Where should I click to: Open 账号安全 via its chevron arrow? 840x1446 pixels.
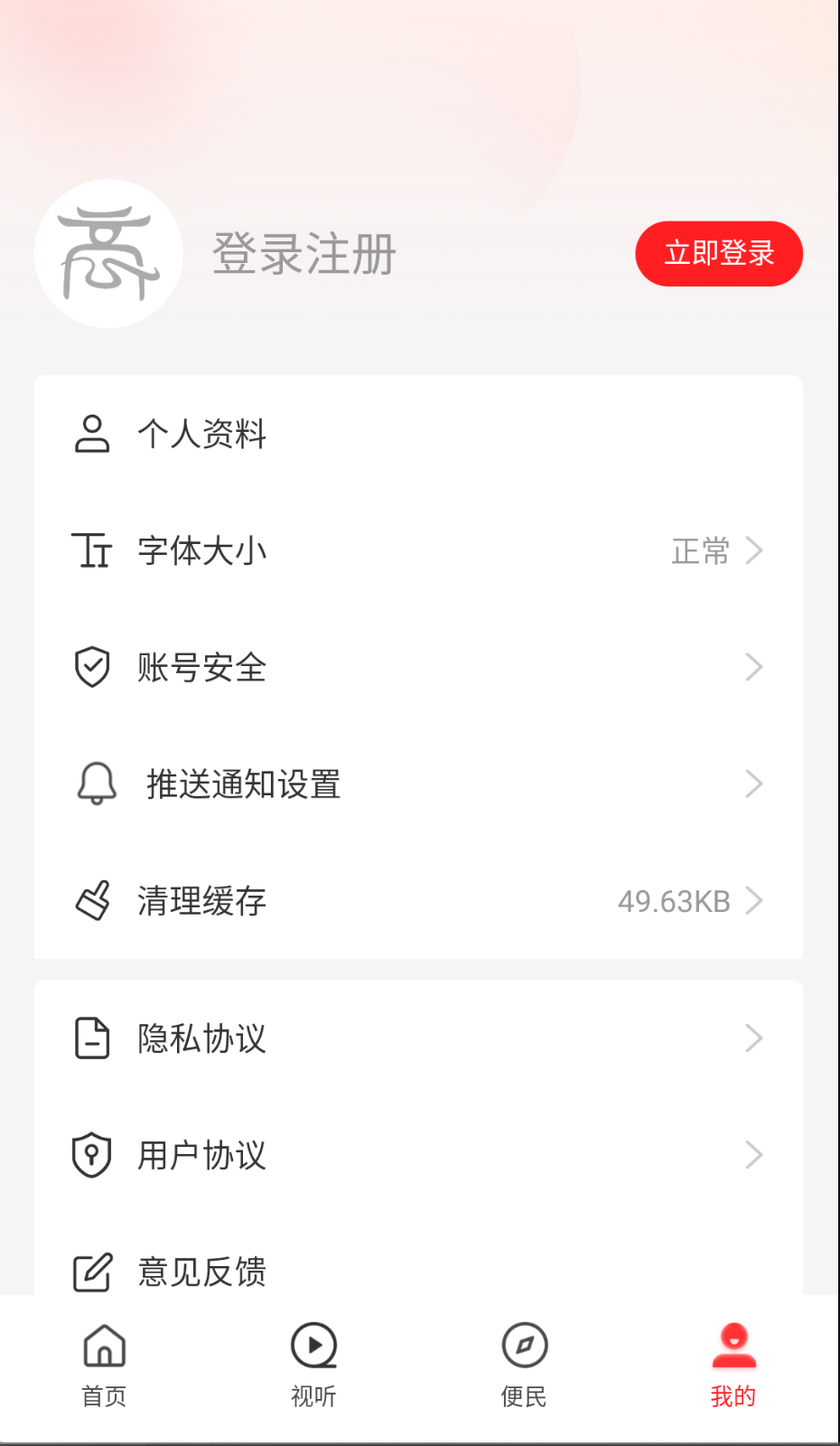[x=755, y=667]
